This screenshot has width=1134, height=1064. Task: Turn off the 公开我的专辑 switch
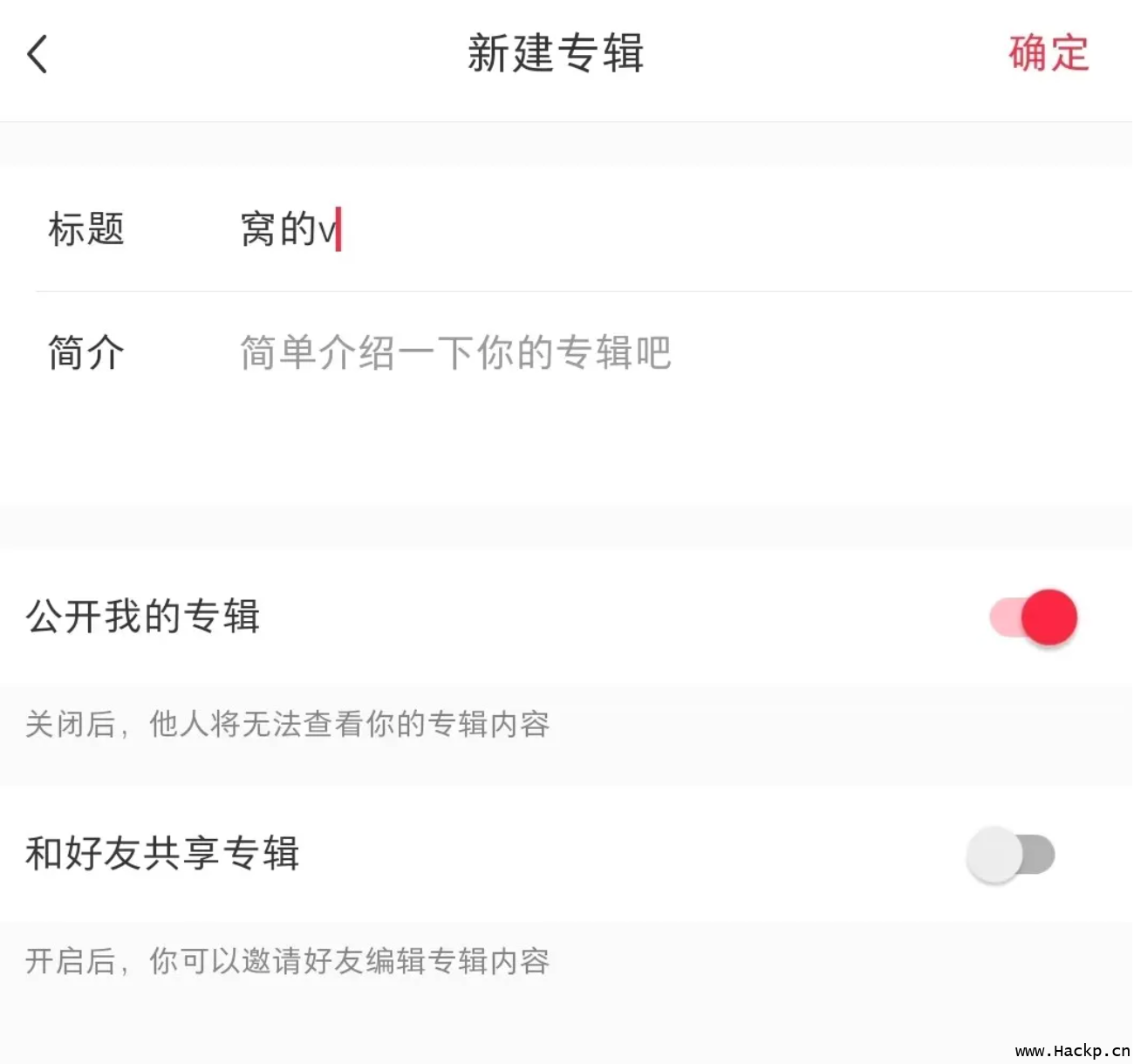(1033, 617)
